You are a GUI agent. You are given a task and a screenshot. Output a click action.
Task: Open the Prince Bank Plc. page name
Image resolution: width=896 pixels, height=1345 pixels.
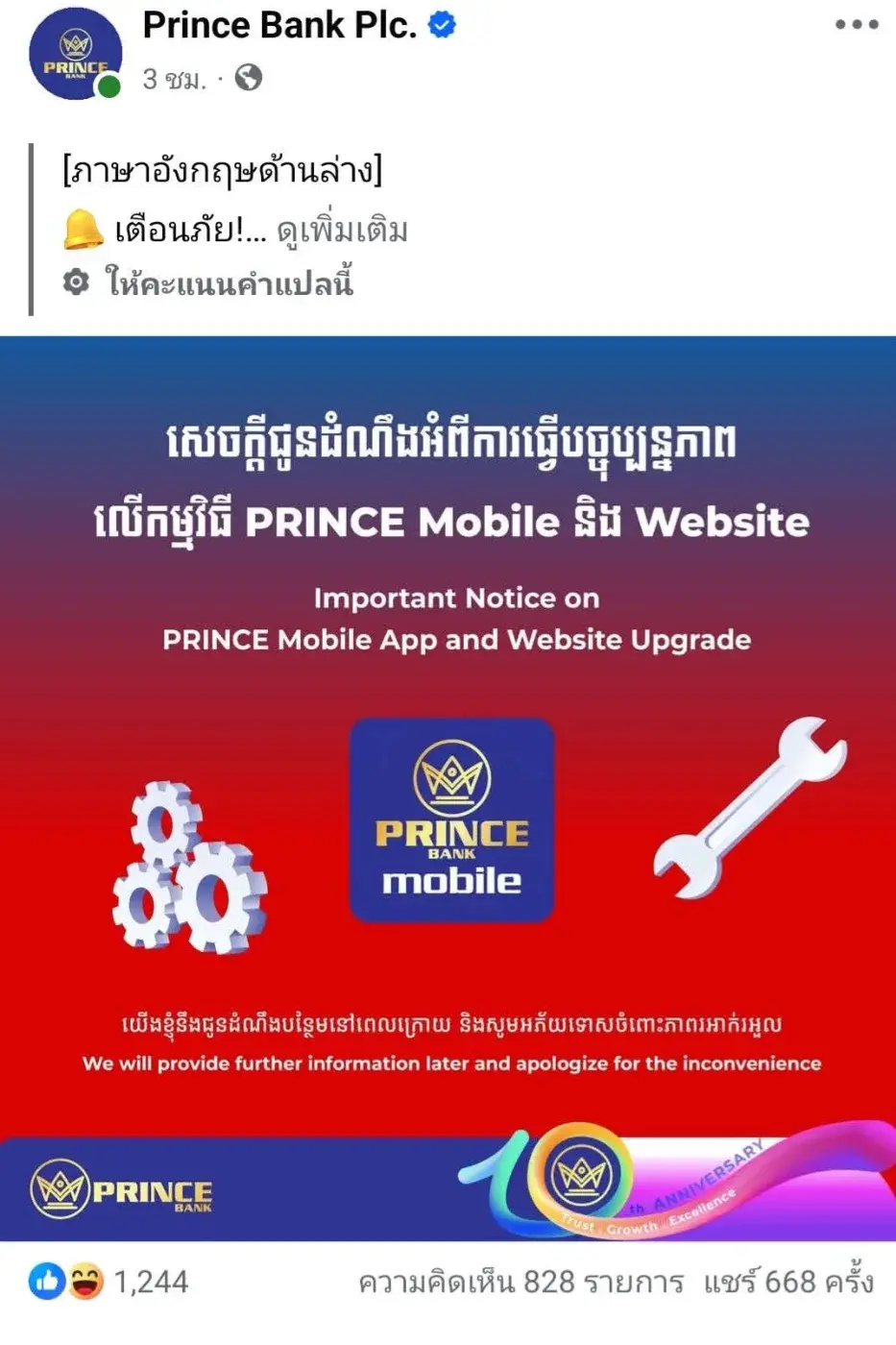coord(279,26)
